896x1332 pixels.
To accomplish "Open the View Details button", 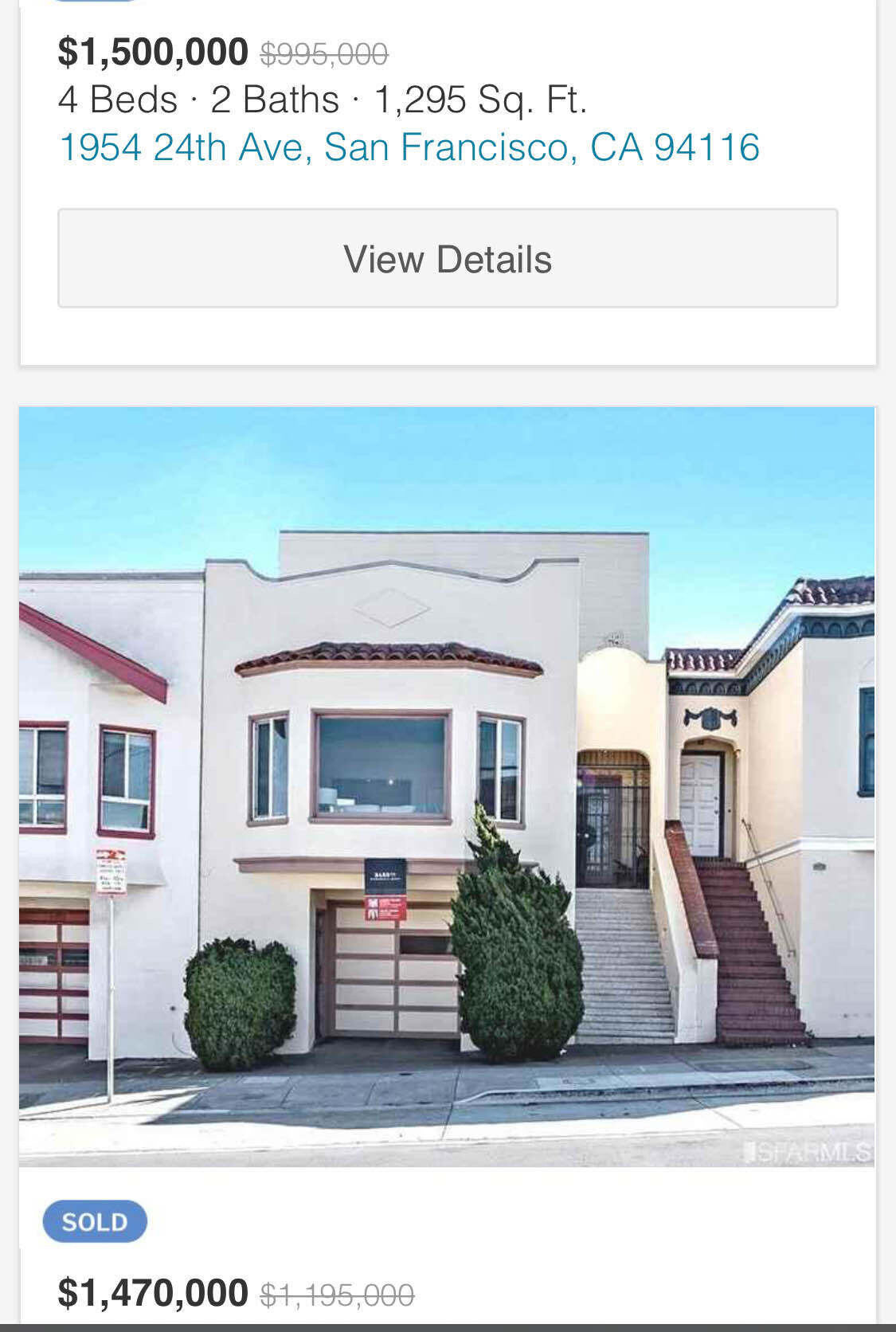I will (x=448, y=259).
